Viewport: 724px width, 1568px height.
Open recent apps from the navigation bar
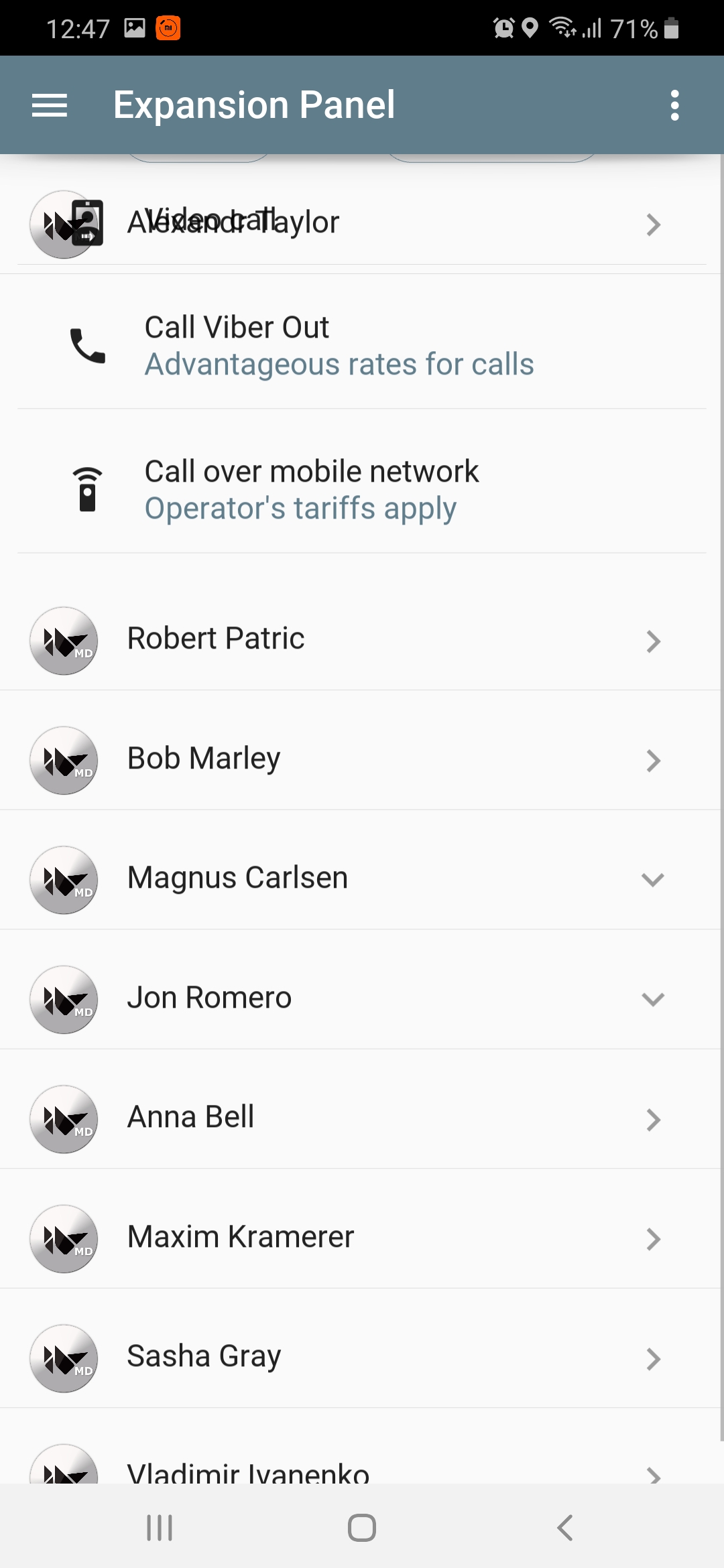160,1528
